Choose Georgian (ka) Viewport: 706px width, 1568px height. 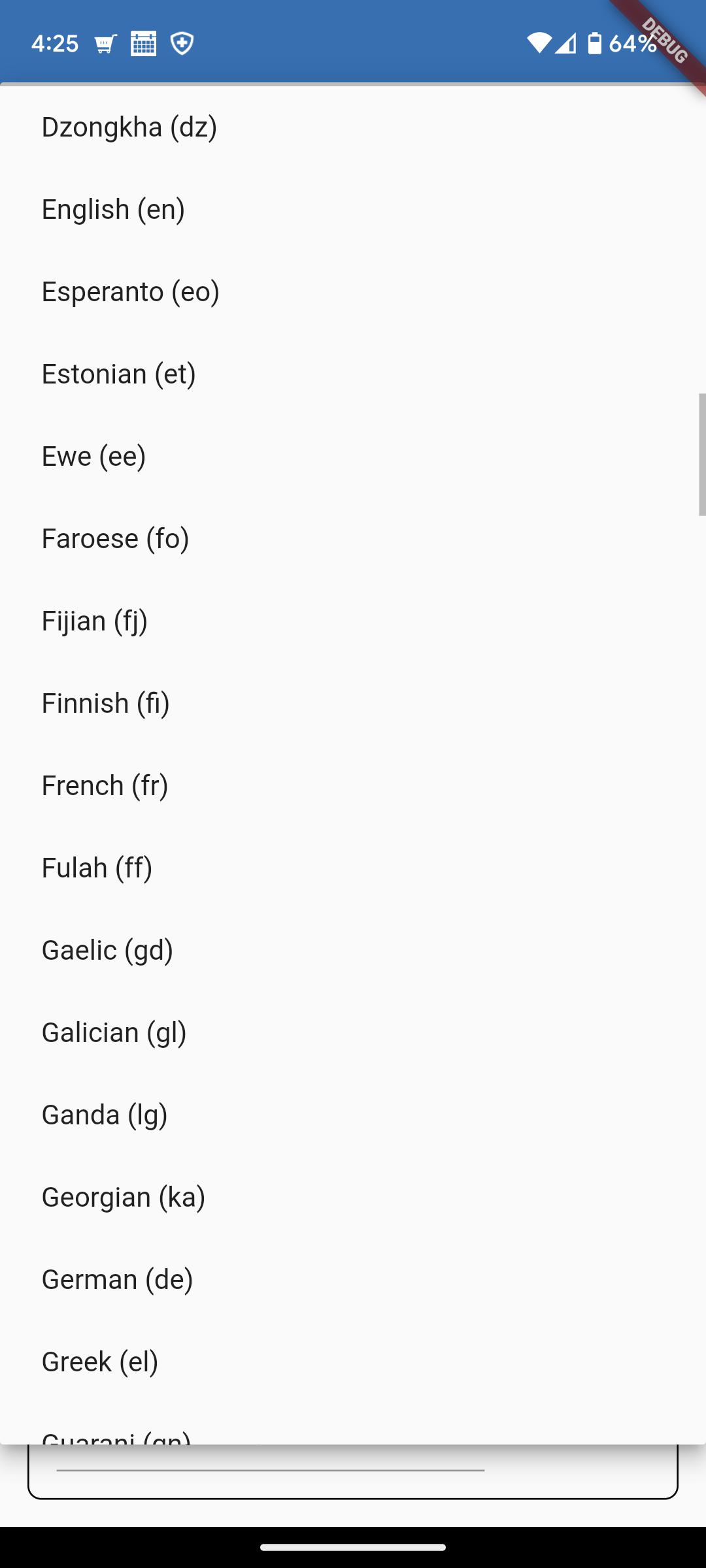click(x=353, y=1197)
